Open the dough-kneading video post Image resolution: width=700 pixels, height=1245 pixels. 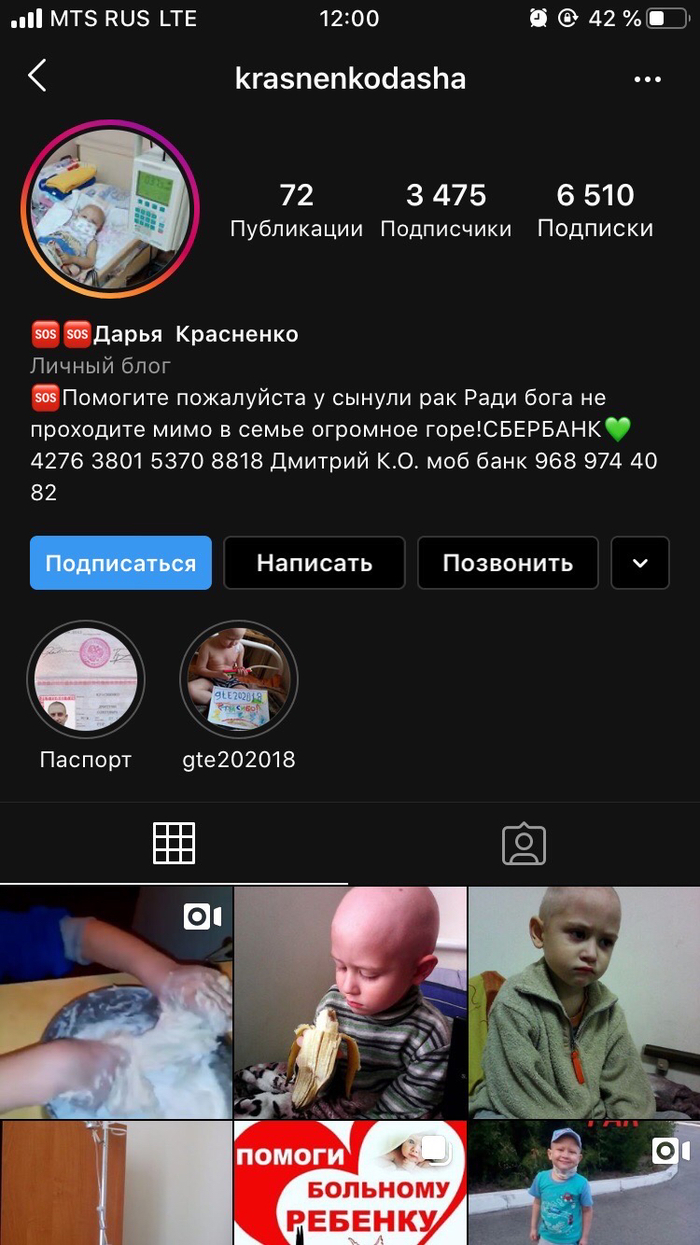pos(116,1002)
